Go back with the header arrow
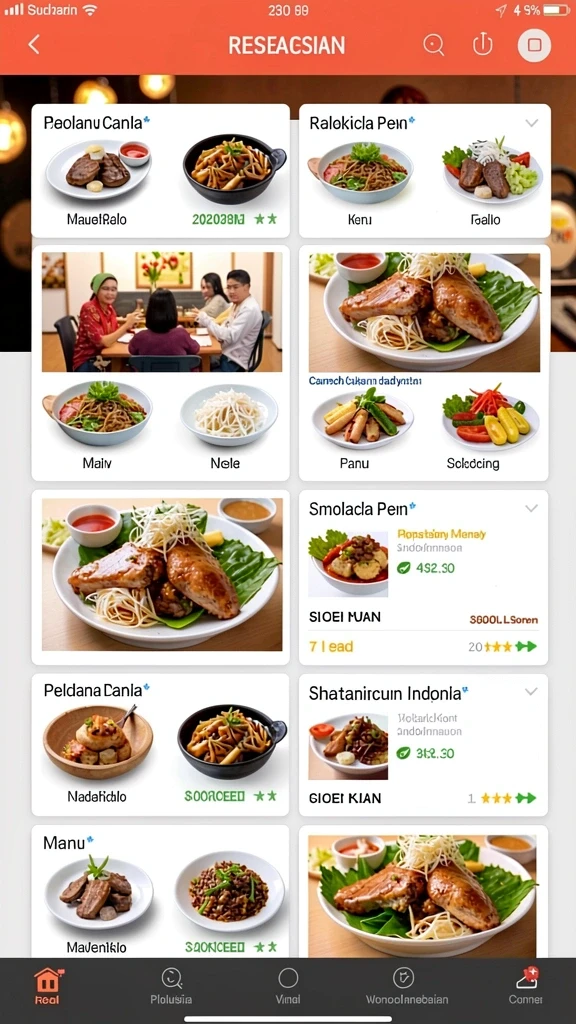The height and width of the screenshot is (1024, 576). (x=34, y=44)
